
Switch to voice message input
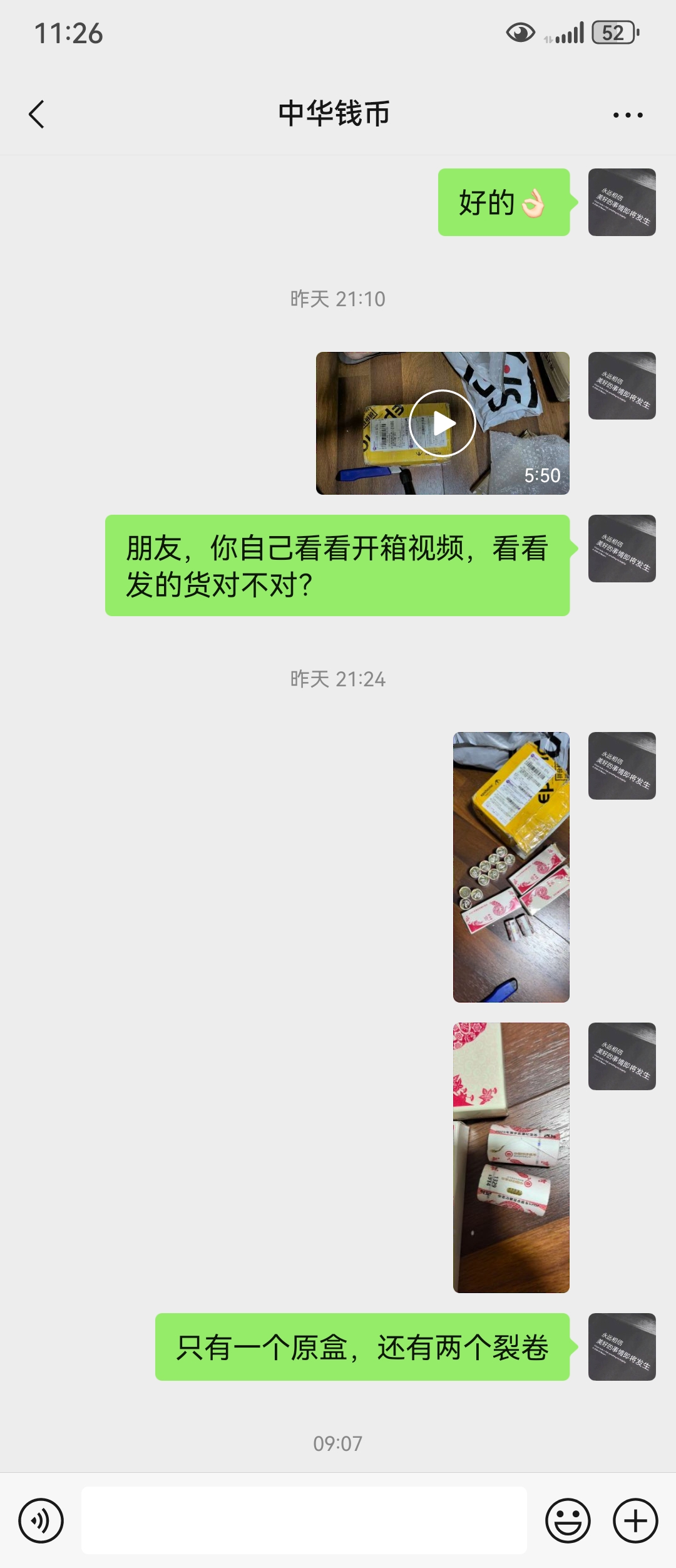click(41, 1520)
